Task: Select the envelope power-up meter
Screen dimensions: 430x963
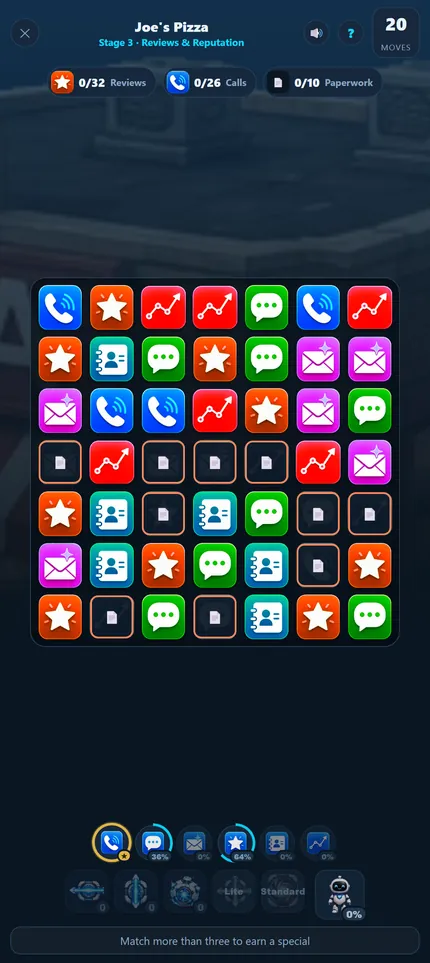Action: point(195,843)
